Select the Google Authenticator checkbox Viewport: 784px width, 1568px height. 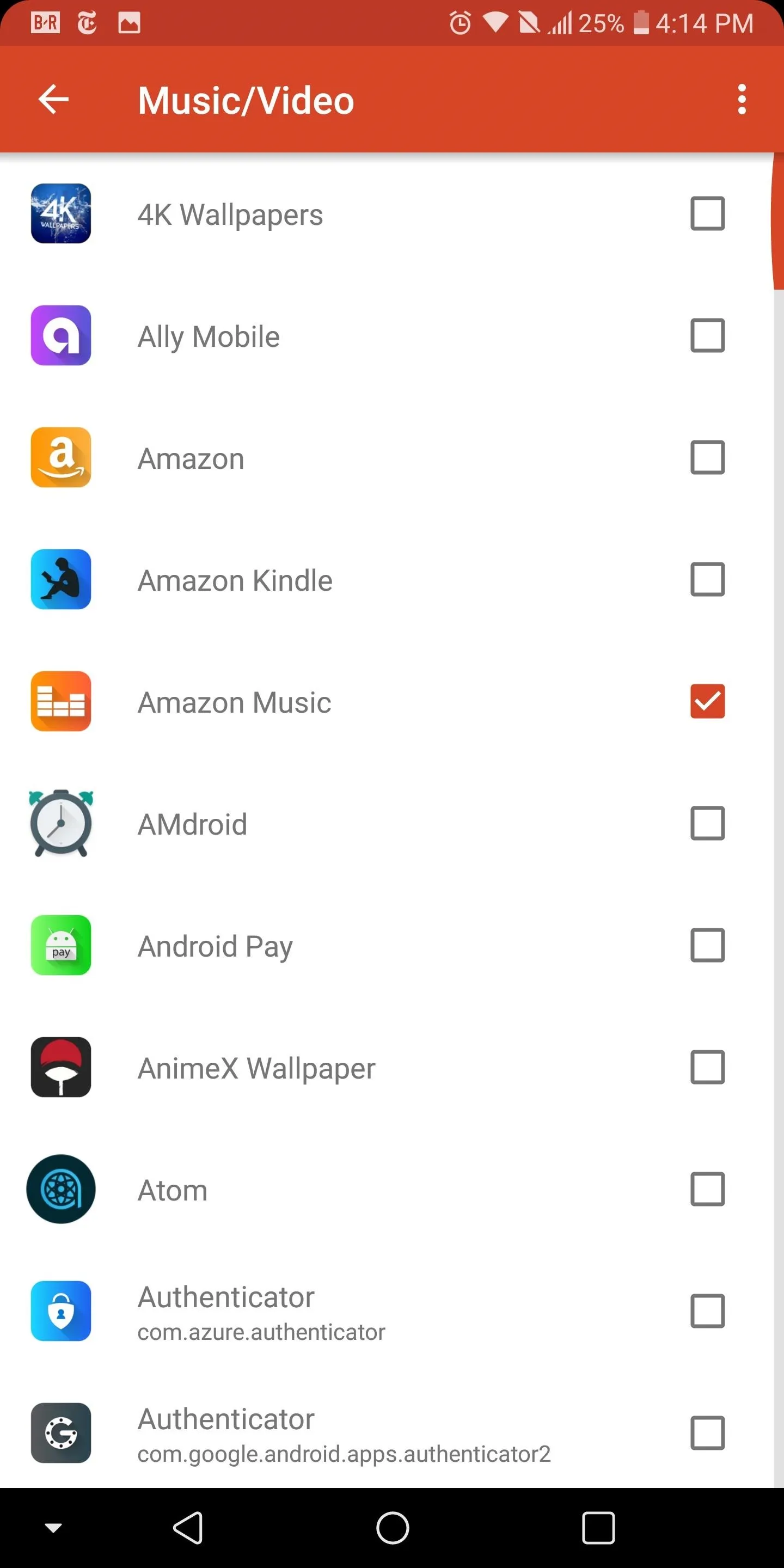pyautogui.click(x=707, y=1433)
